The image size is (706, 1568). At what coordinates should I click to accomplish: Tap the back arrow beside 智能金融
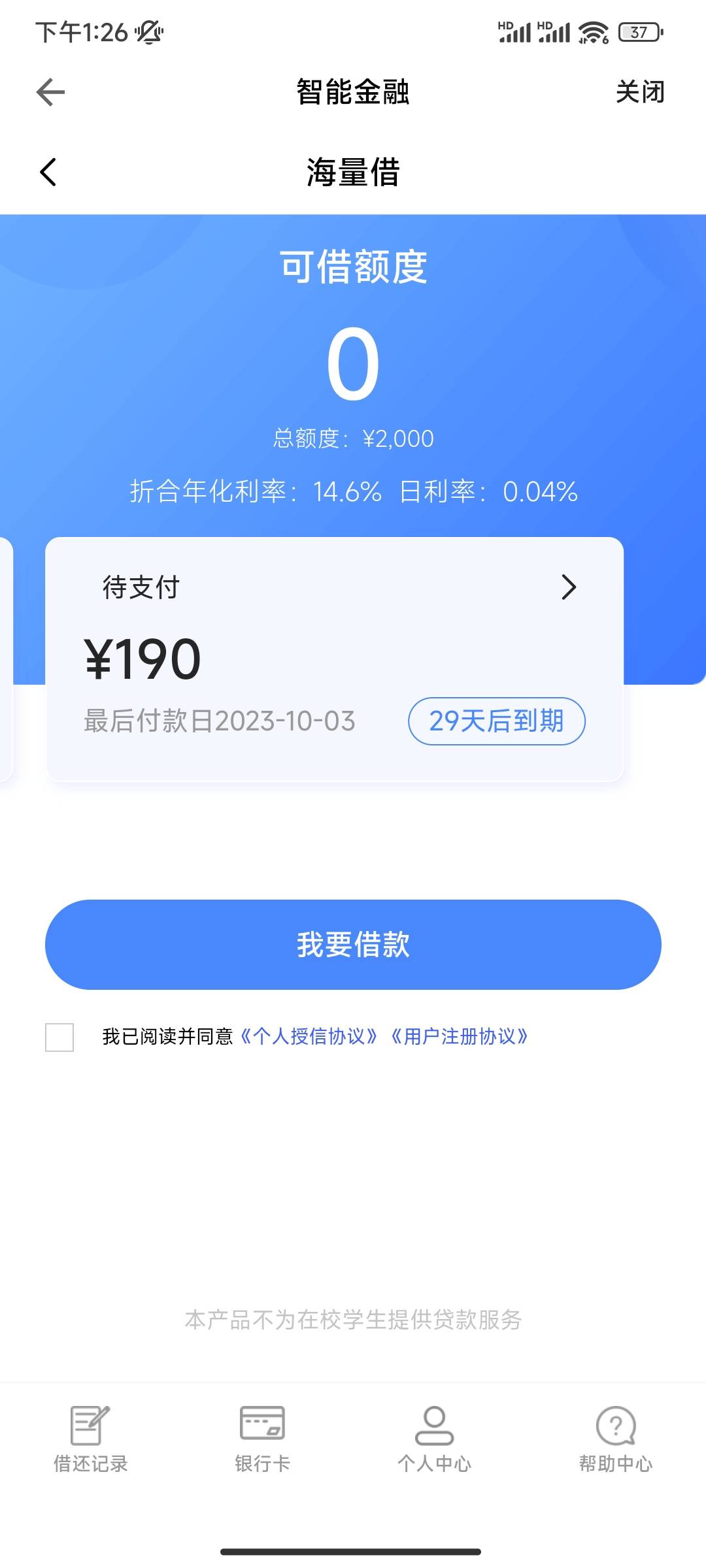click(x=50, y=92)
